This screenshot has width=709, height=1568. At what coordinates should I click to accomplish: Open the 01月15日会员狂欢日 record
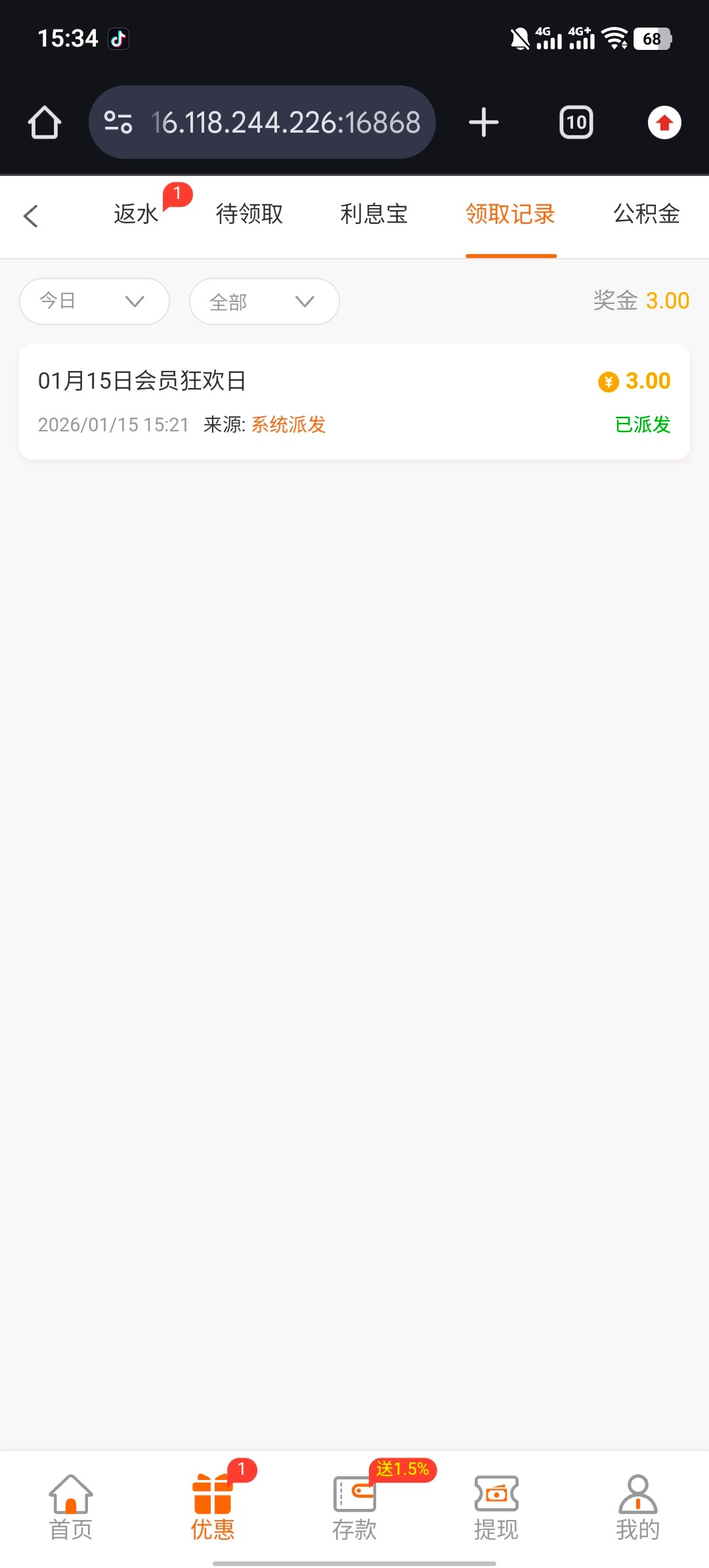[354, 401]
